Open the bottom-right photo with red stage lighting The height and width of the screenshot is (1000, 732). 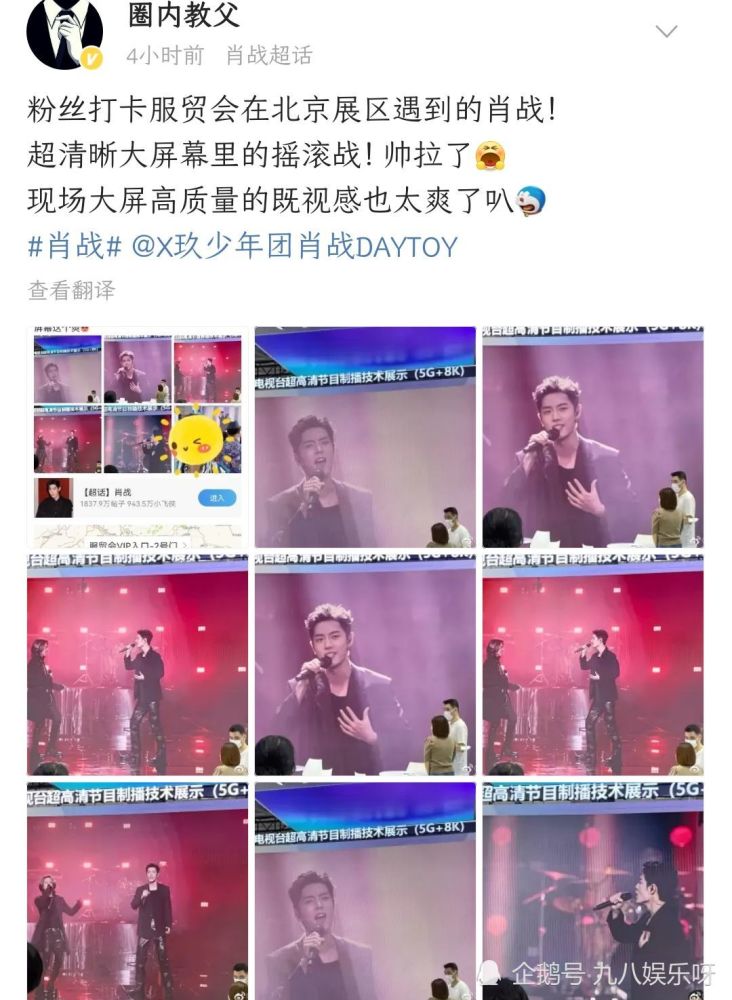pyautogui.click(x=597, y=890)
